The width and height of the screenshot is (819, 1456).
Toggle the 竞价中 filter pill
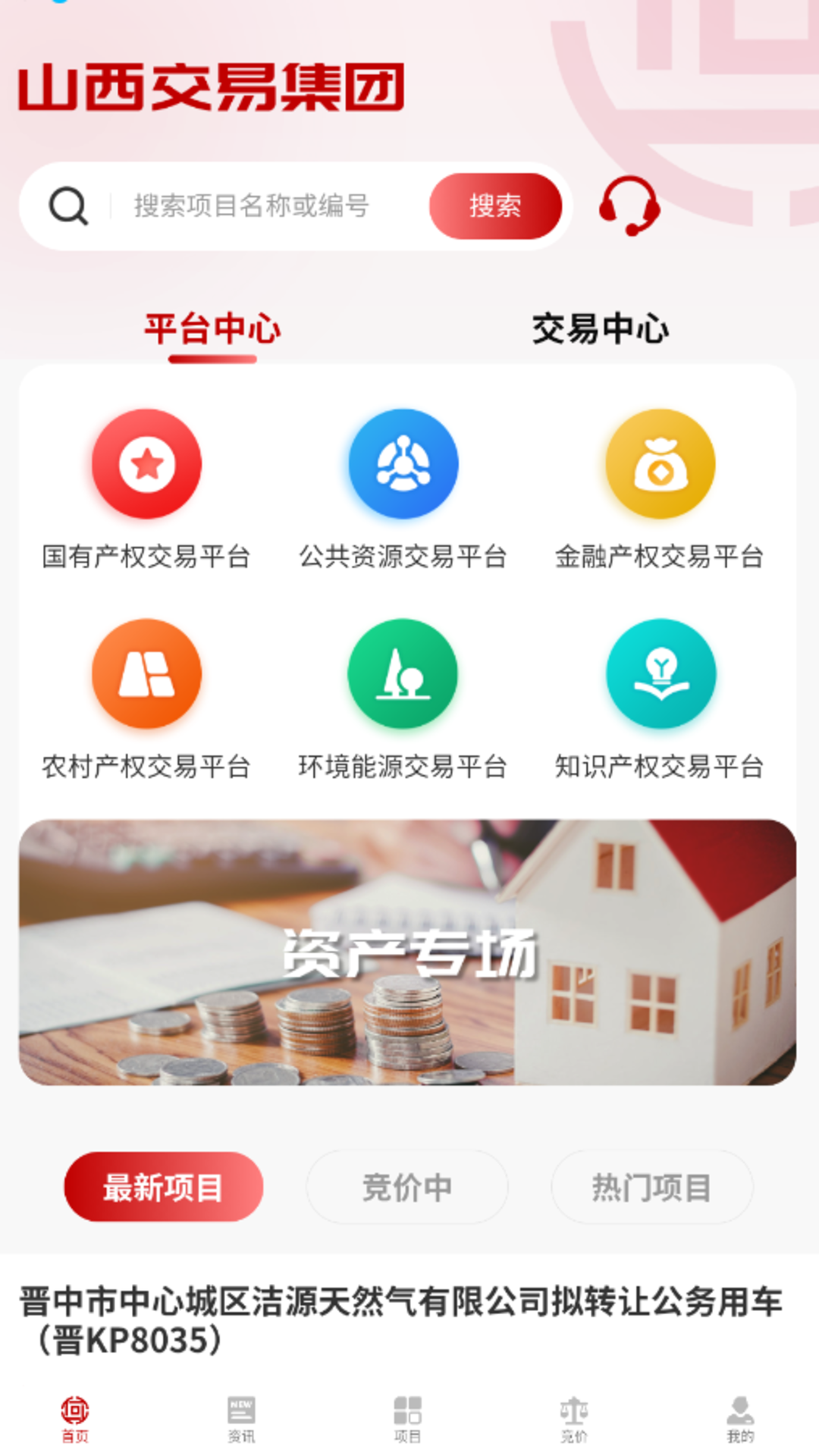tap(407, 1187)
